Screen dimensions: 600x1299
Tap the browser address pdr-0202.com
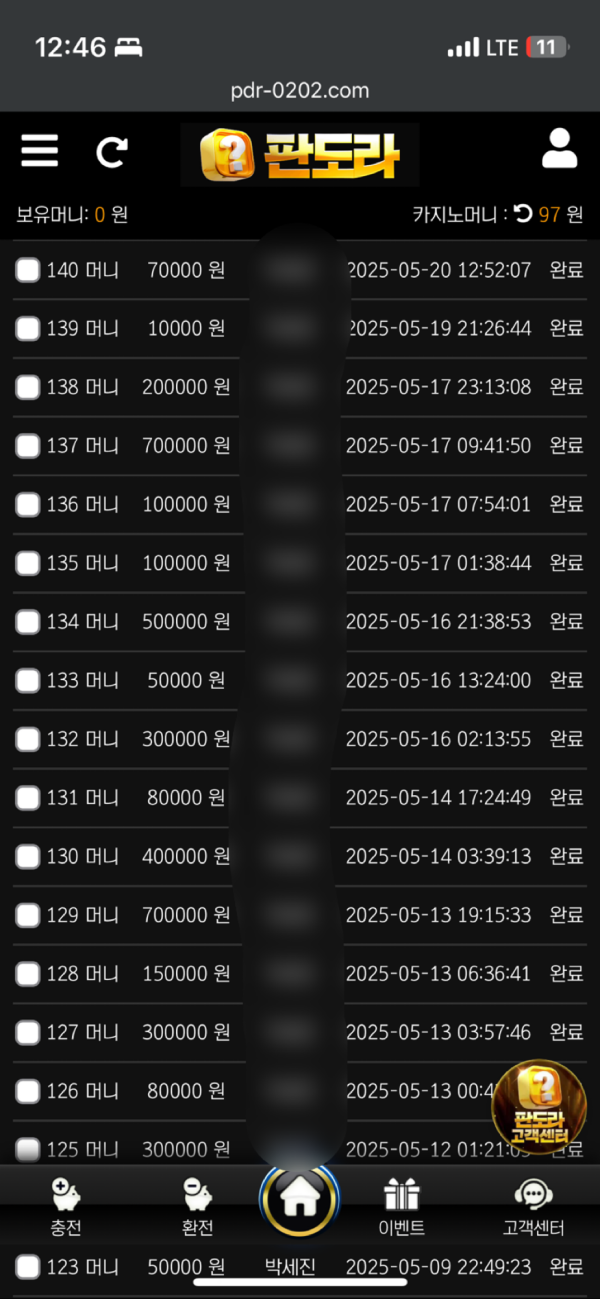[x=299, y=91]
